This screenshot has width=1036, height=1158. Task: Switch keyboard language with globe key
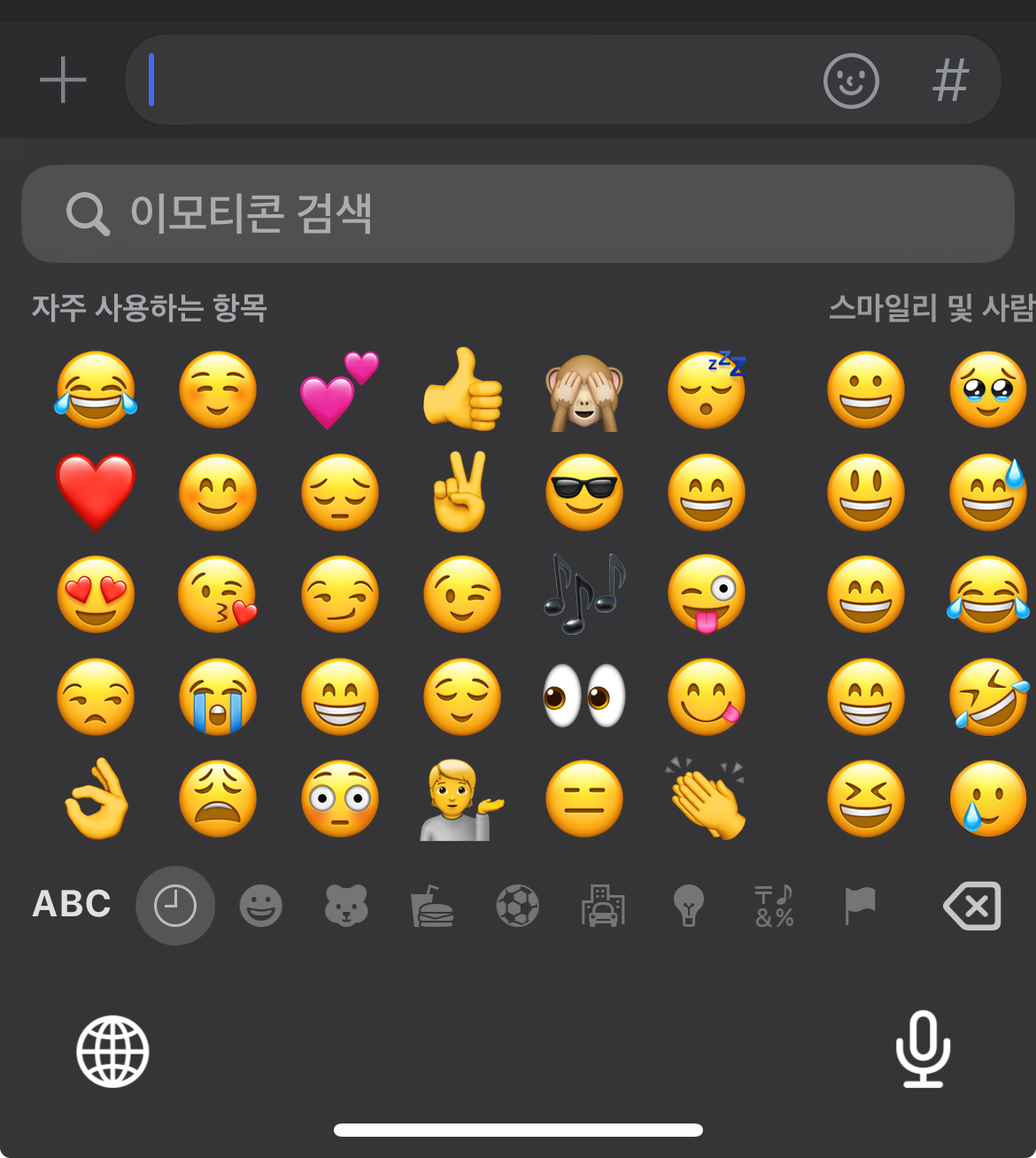112,1051
